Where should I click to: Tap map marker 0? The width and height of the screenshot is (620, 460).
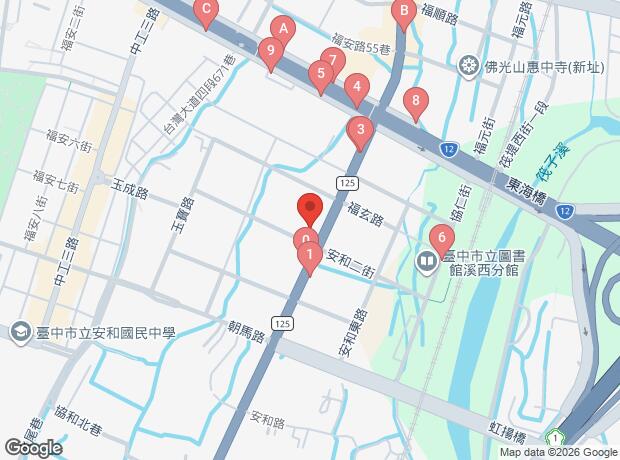304,241
